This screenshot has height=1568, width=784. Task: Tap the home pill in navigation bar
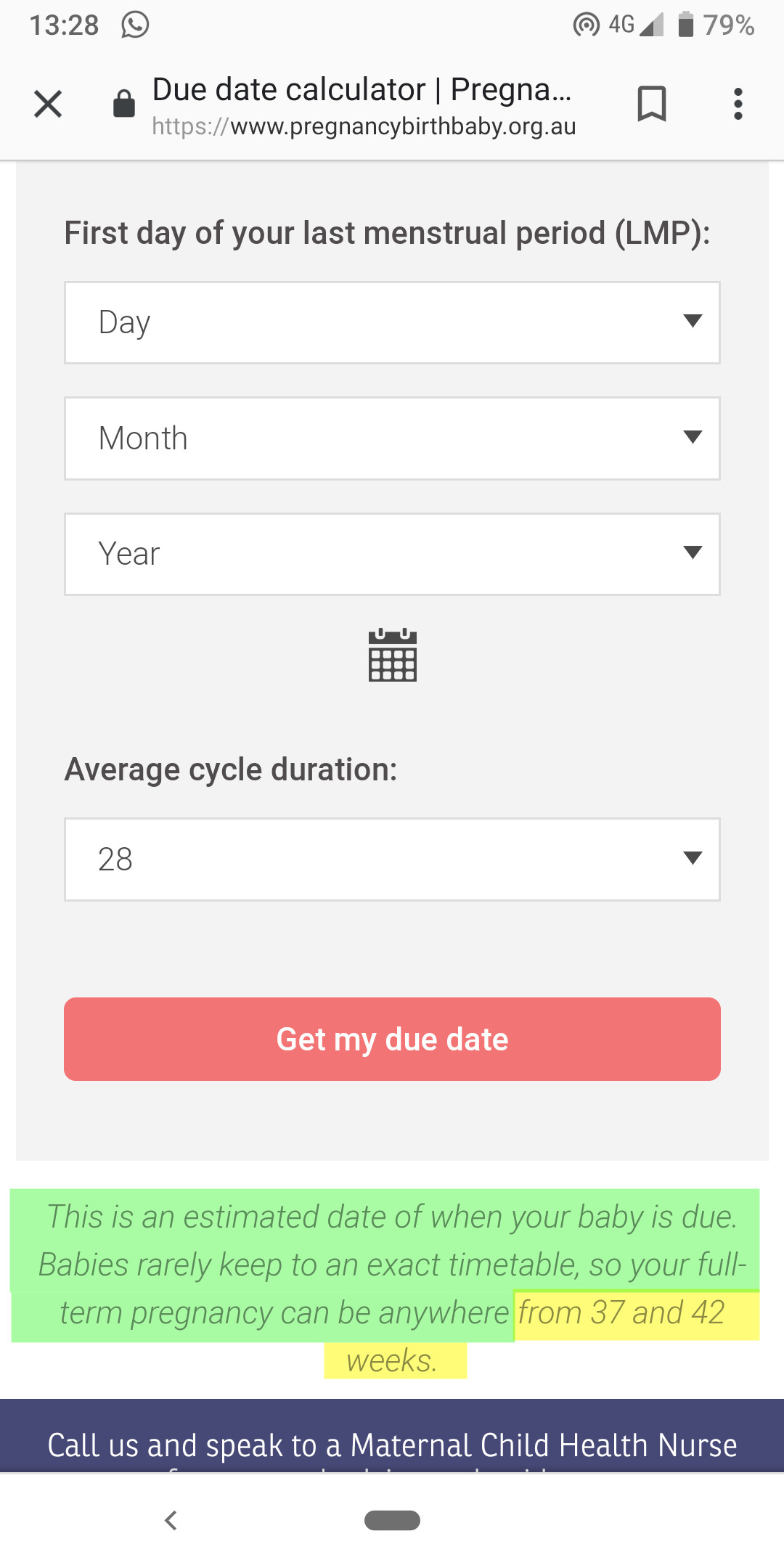coord(392,1520)
